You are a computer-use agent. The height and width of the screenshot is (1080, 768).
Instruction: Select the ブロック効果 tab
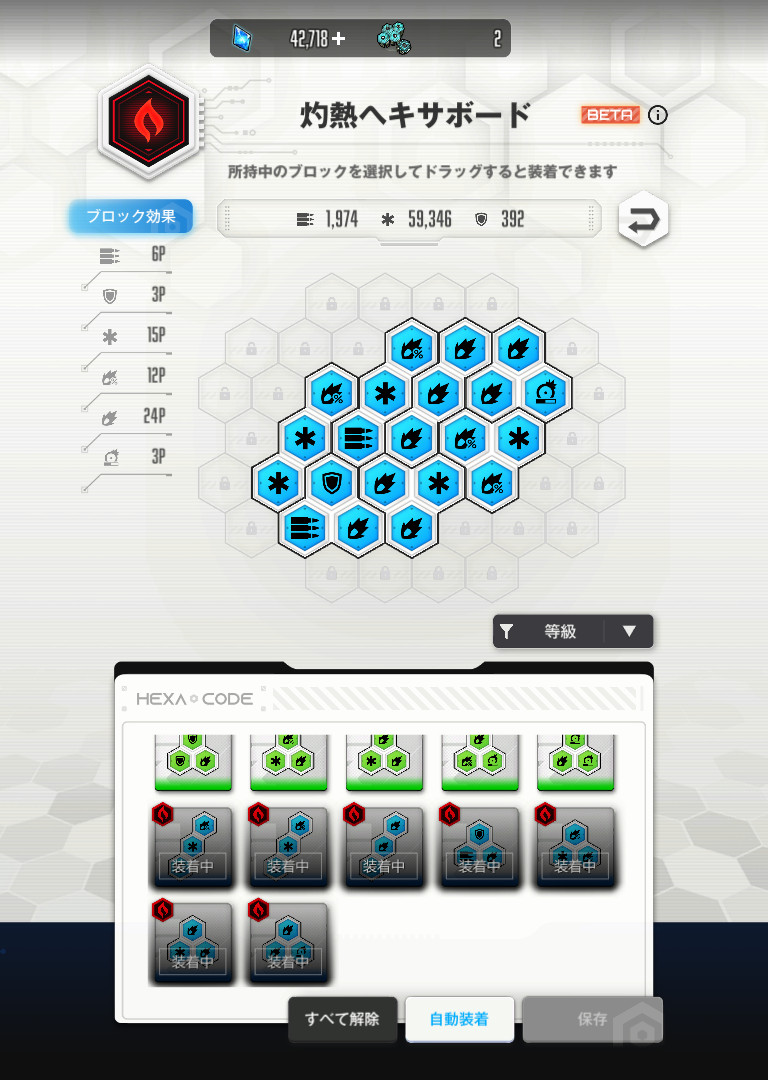(x=130, y=216)
